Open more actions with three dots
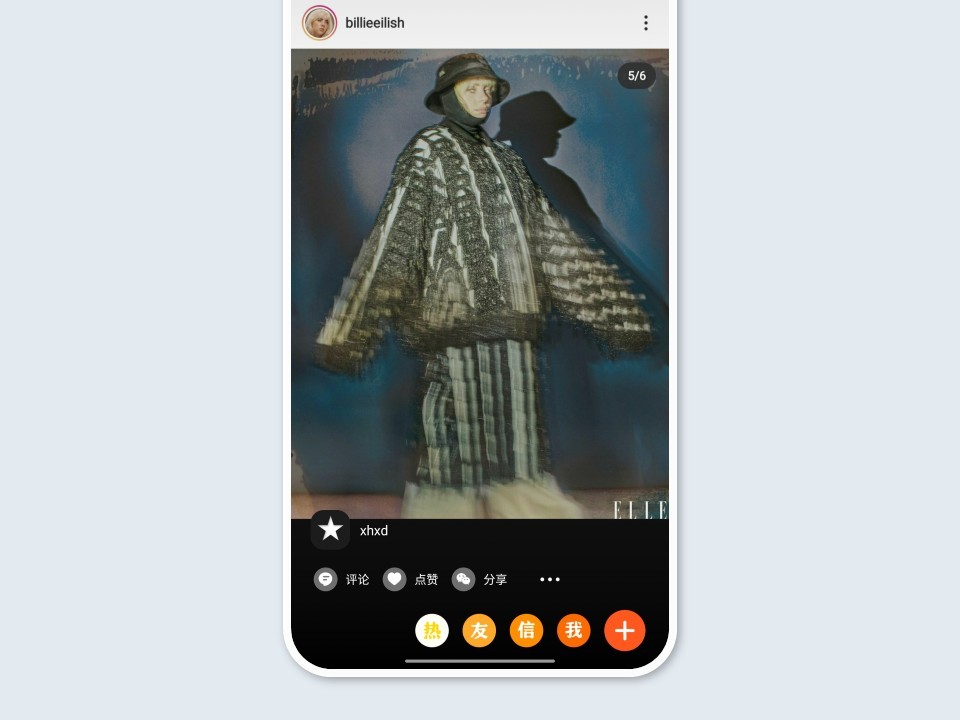This screenshot has height=720, width=960. click(x=550, y=579)
